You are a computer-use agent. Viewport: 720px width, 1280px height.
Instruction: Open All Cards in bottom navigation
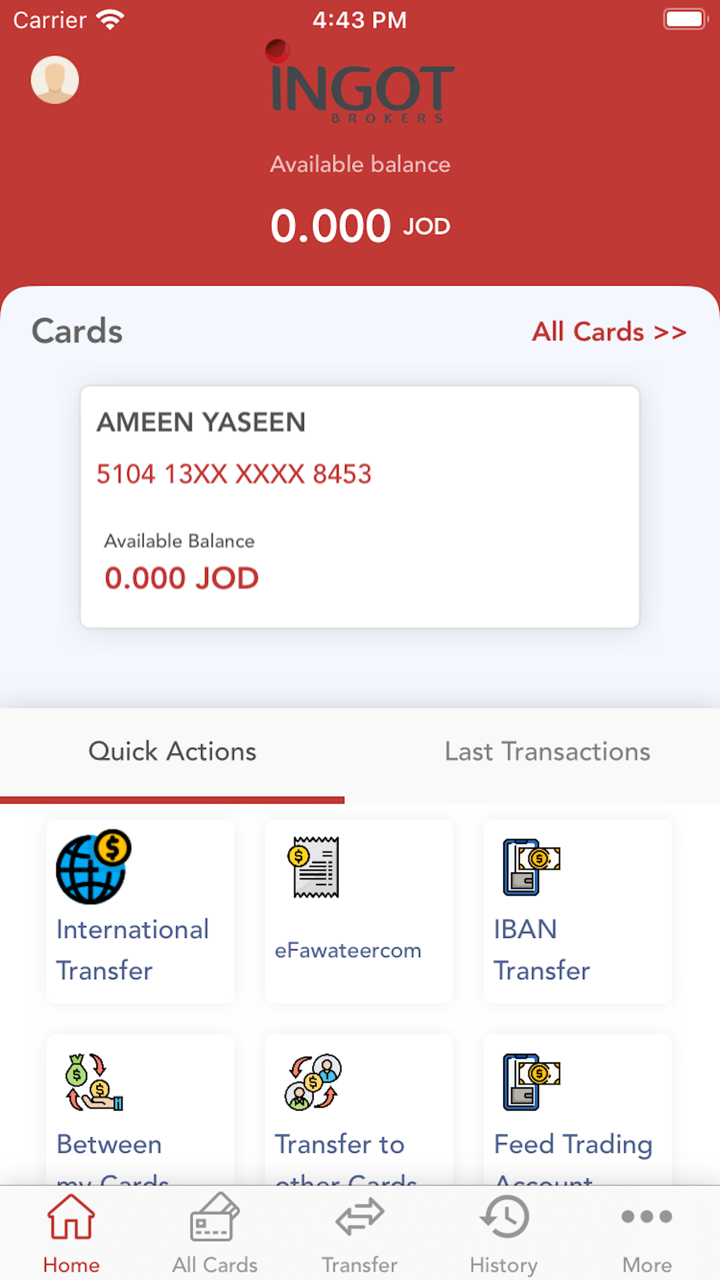click(215, 1235)
